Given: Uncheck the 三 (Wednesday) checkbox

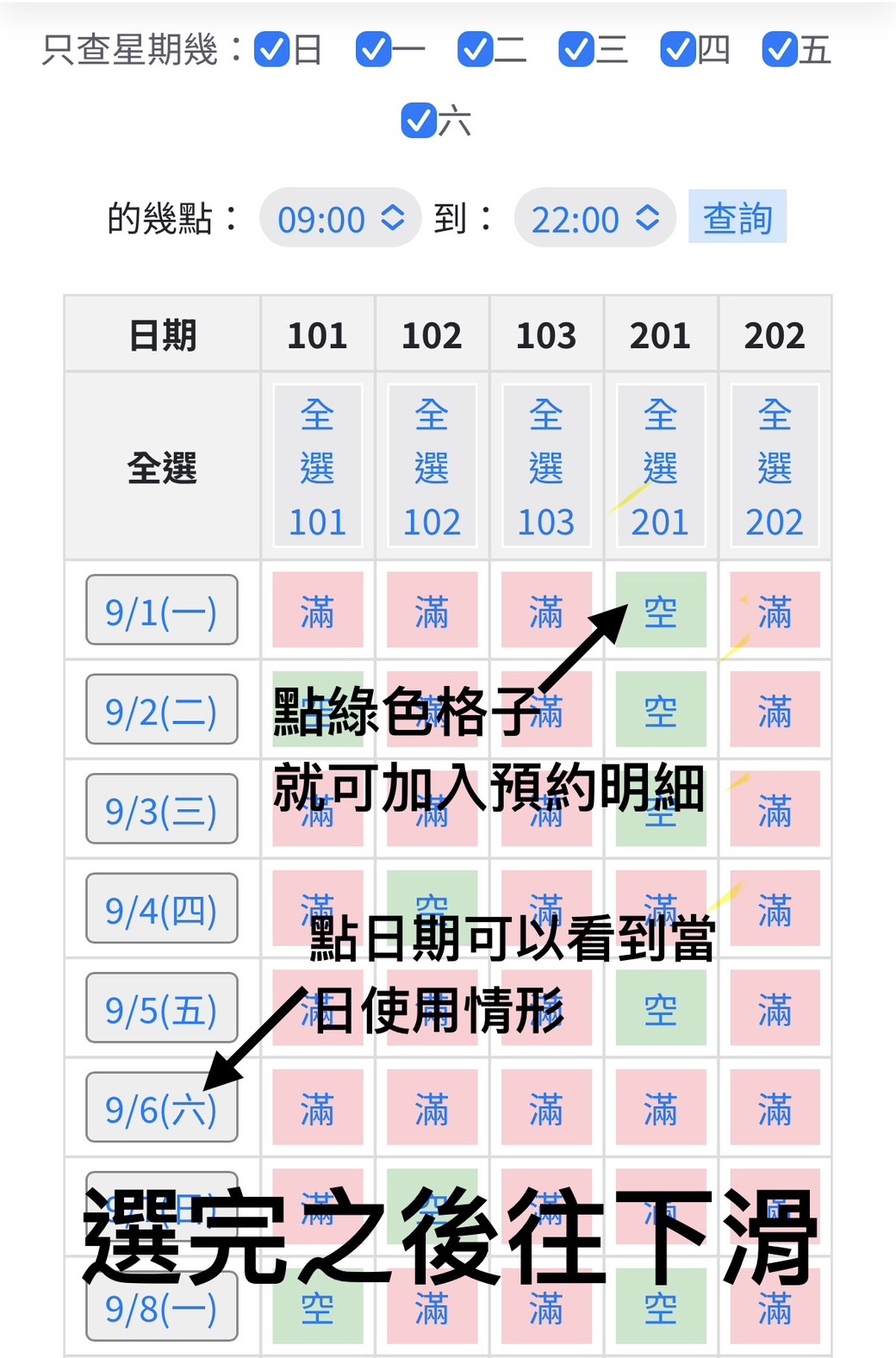Looking at the screenshot, I should coord(575,52).
